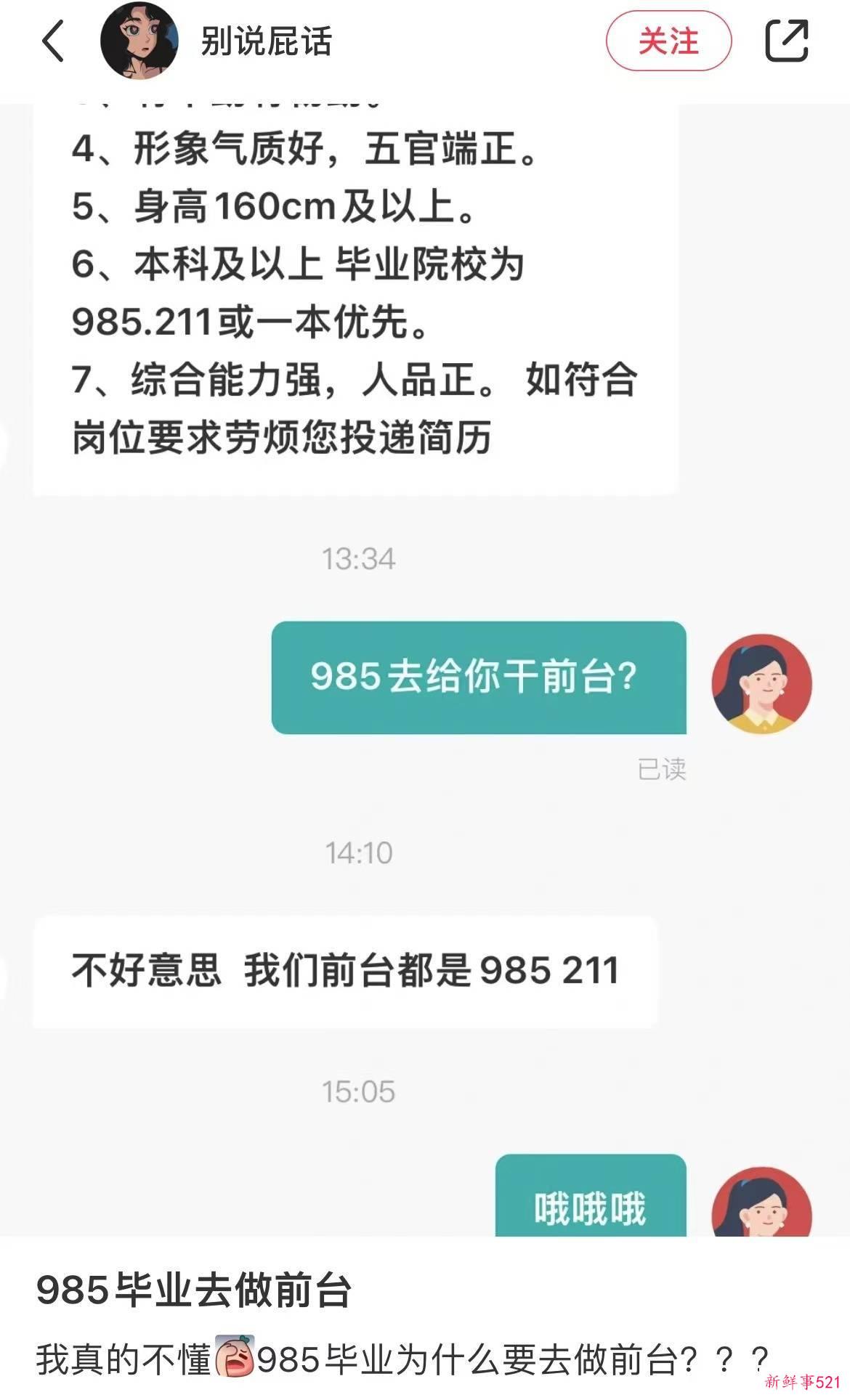Expand the screenshot of job requirements

point(355,290)
